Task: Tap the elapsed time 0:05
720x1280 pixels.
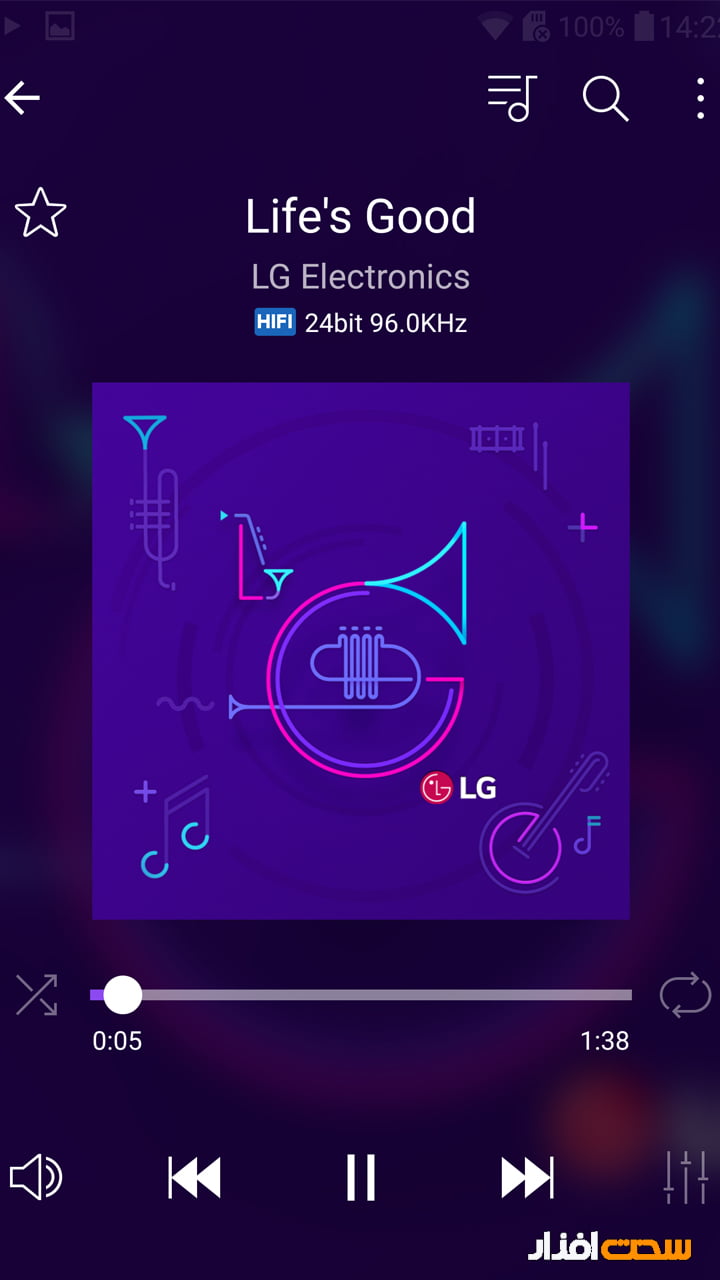Action: pos(118,1041)
